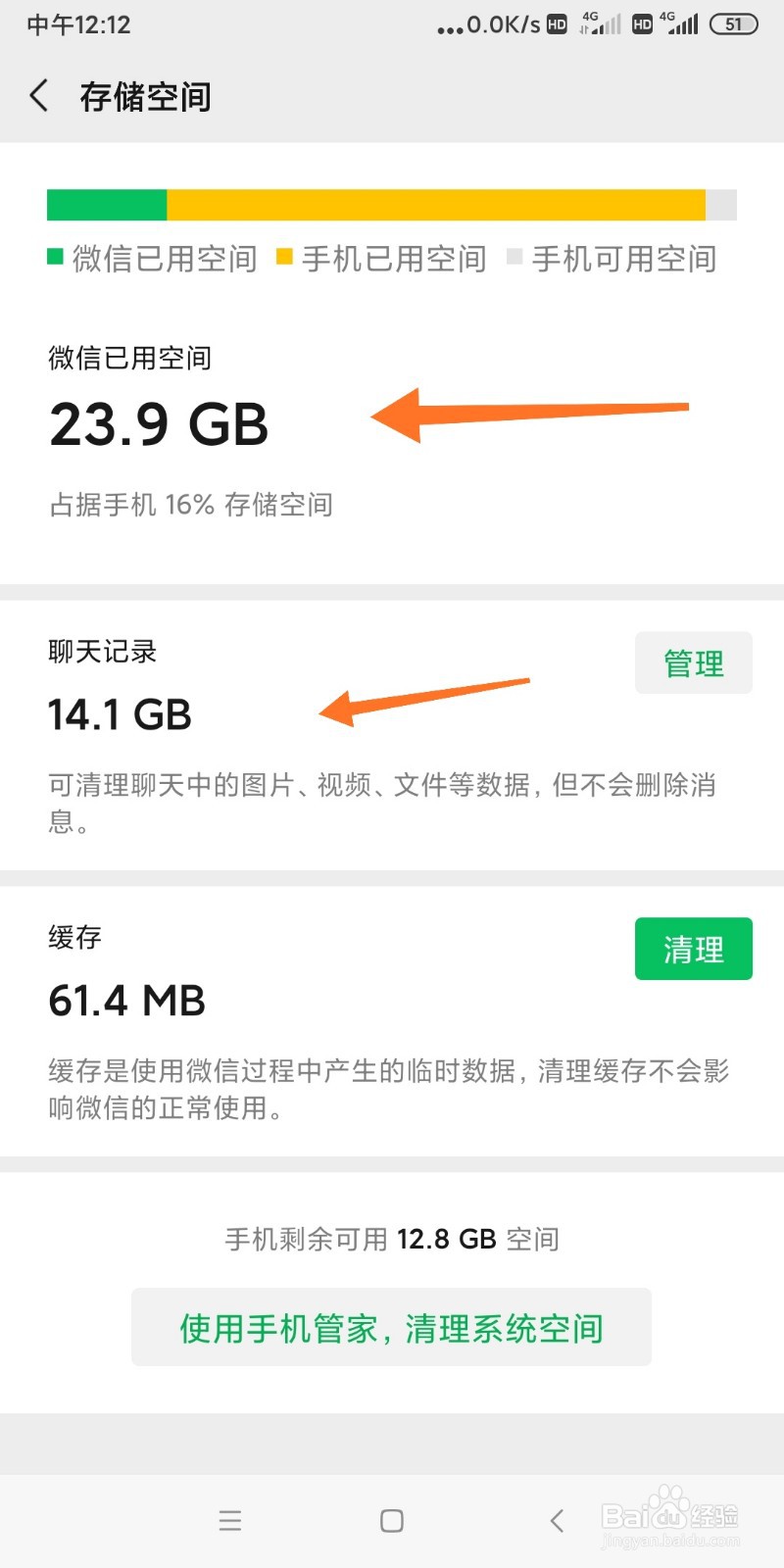Tap the recent apps button in navigation bar
Viewport: 784px width, 1568px height.
coord(230,1521)
